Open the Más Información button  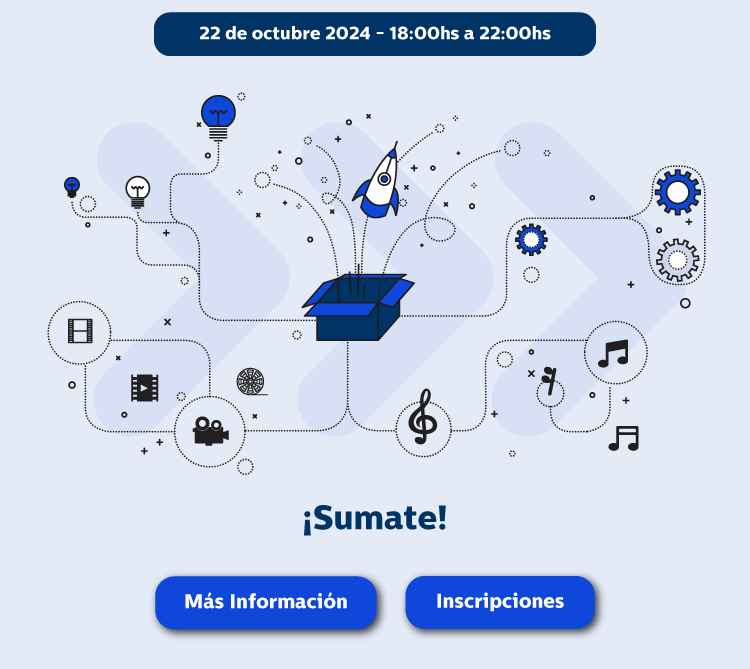[265, 602]
